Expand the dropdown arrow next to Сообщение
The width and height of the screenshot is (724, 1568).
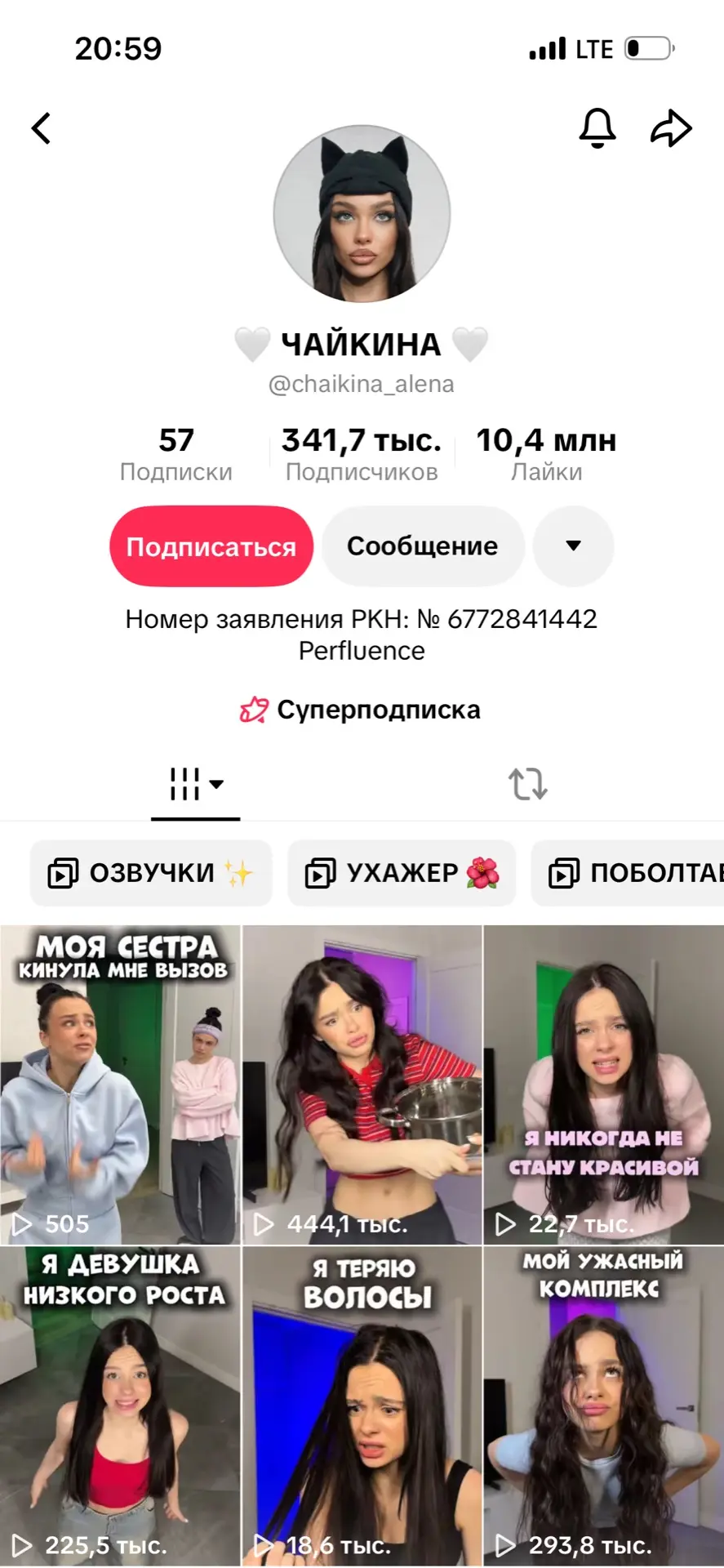coord(573,546)
